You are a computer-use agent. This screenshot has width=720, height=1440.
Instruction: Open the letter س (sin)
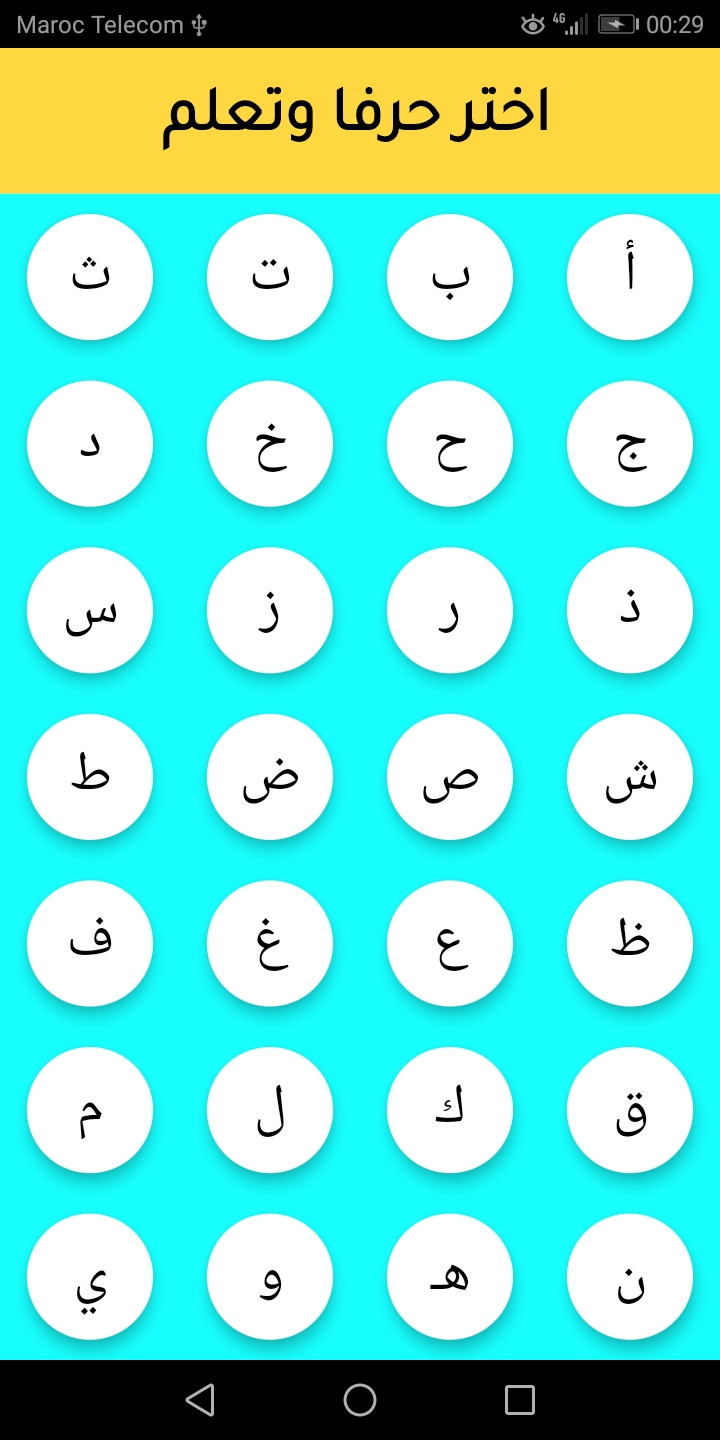[90, 610]
